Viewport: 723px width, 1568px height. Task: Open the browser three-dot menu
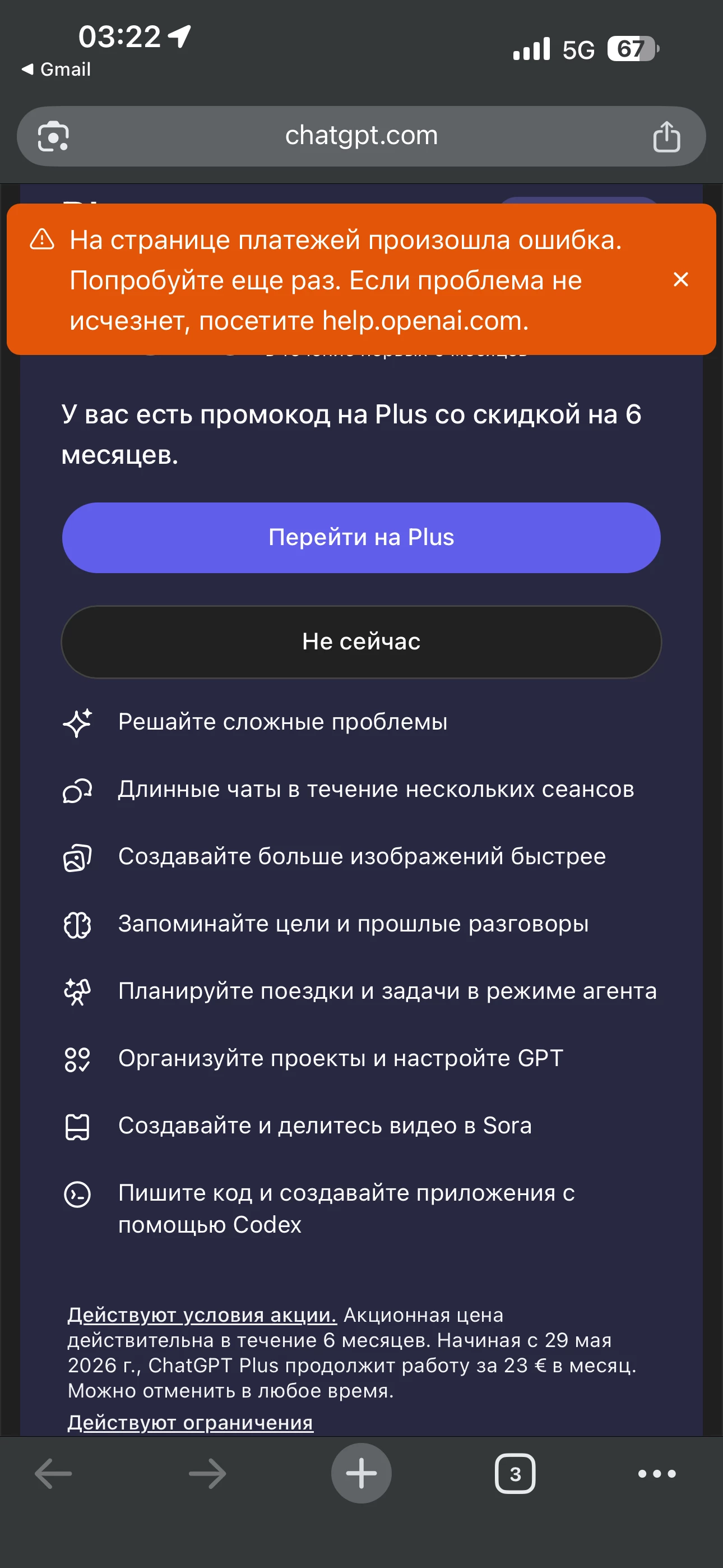(657, 1474)
